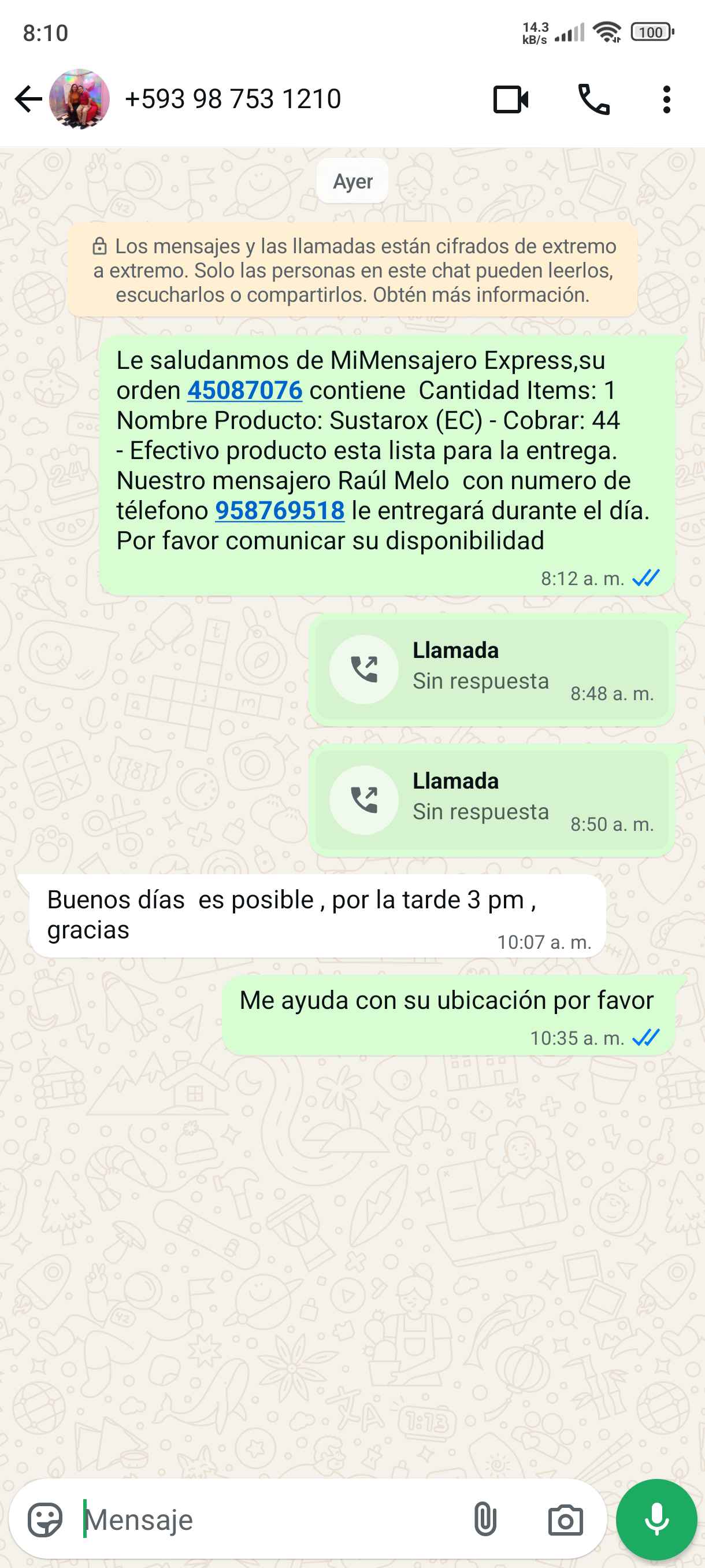Open order number link 45087076
This screenshot has height=1568, width=705.
point(244,391)
